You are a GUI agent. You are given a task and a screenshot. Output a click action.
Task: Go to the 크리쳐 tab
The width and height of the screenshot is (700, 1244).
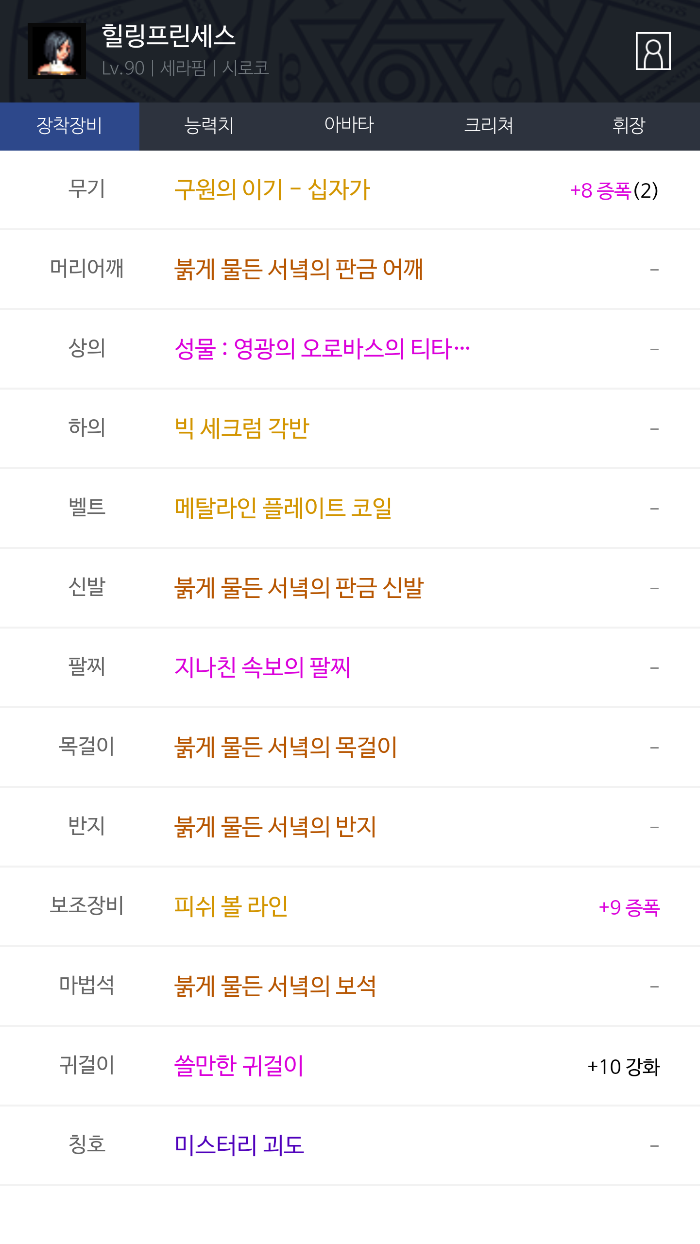(489, 126)
